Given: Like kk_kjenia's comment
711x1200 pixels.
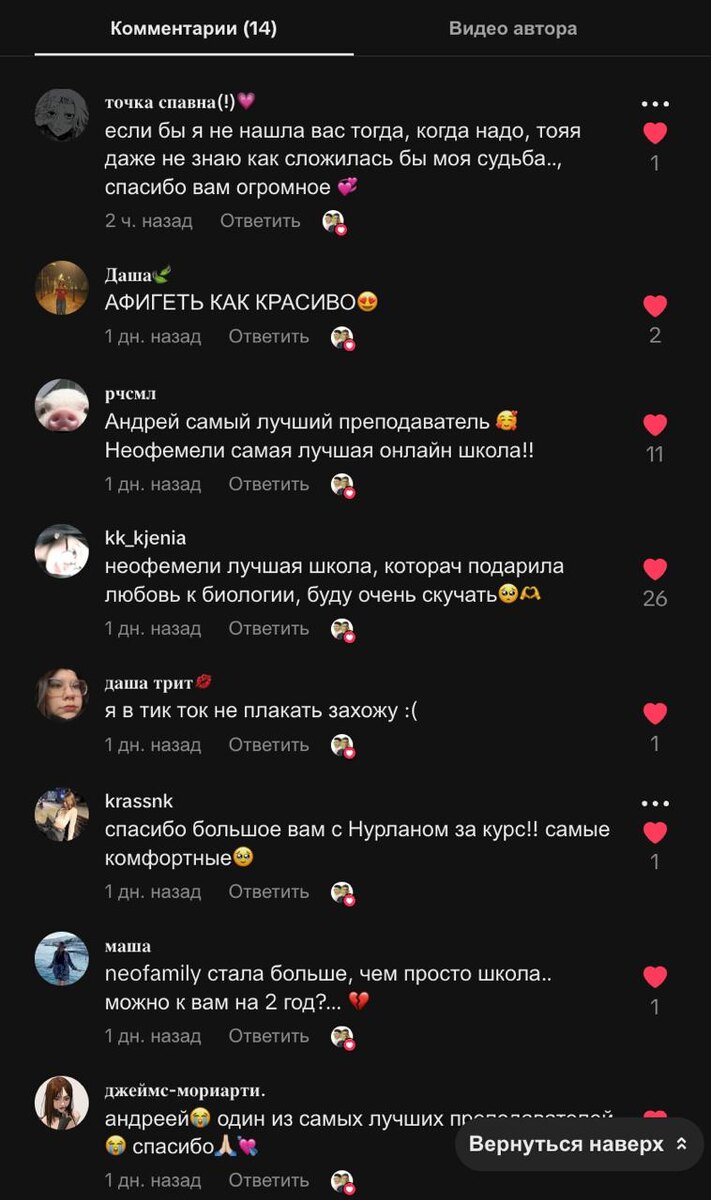Looking at the screenshot, I should (x=655, y=569).
